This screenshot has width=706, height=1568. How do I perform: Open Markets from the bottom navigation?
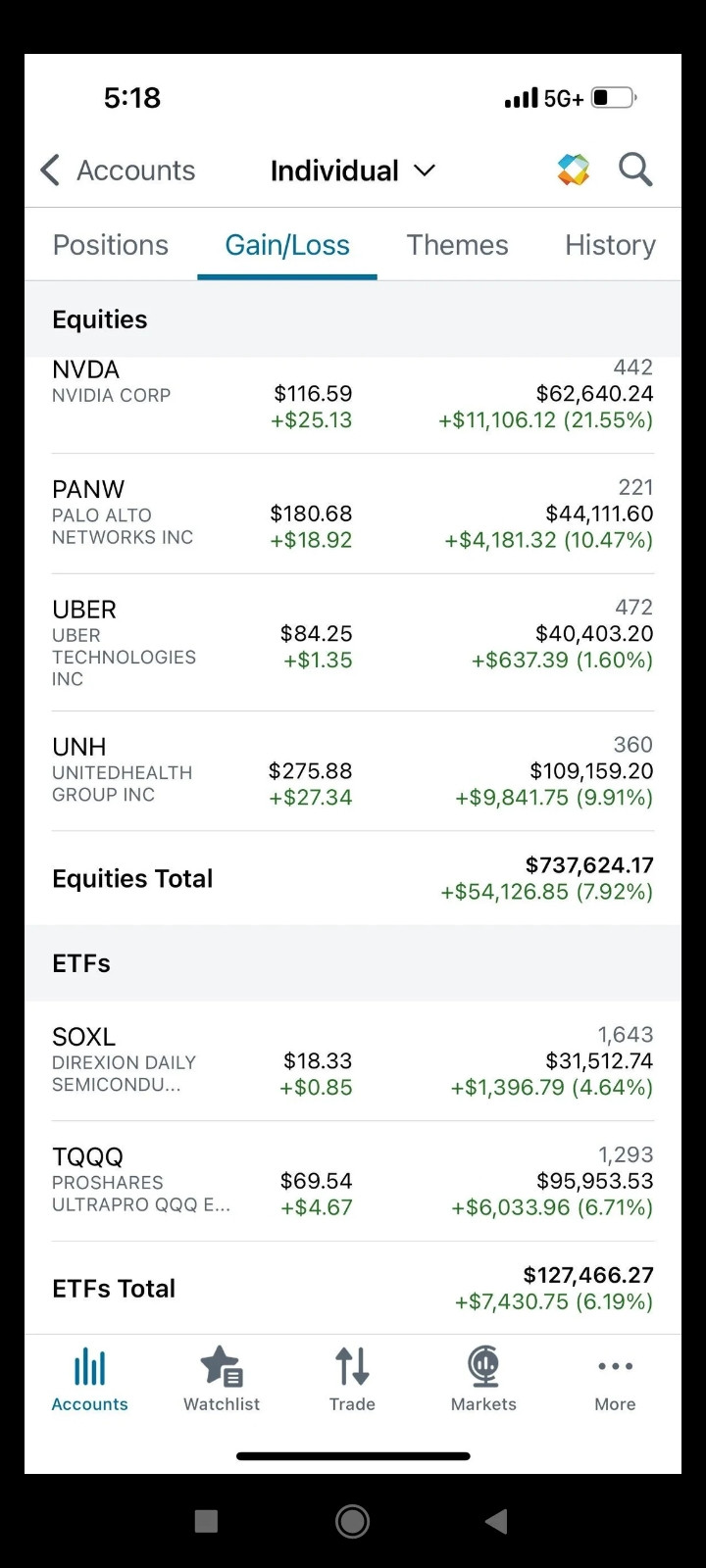(482, 1379)
